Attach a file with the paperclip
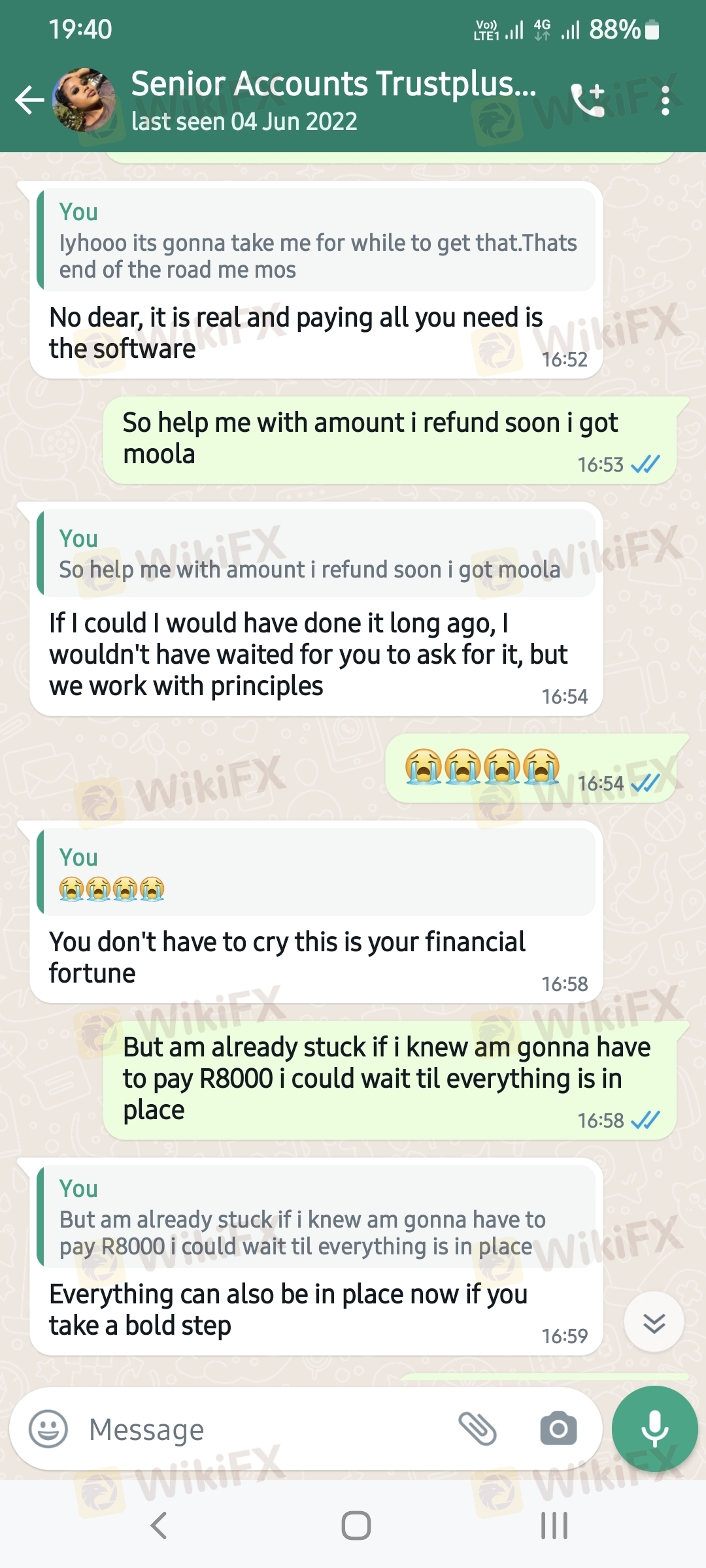The image size is (706, 1568). pyautogui.click(x=478, y=1429)
